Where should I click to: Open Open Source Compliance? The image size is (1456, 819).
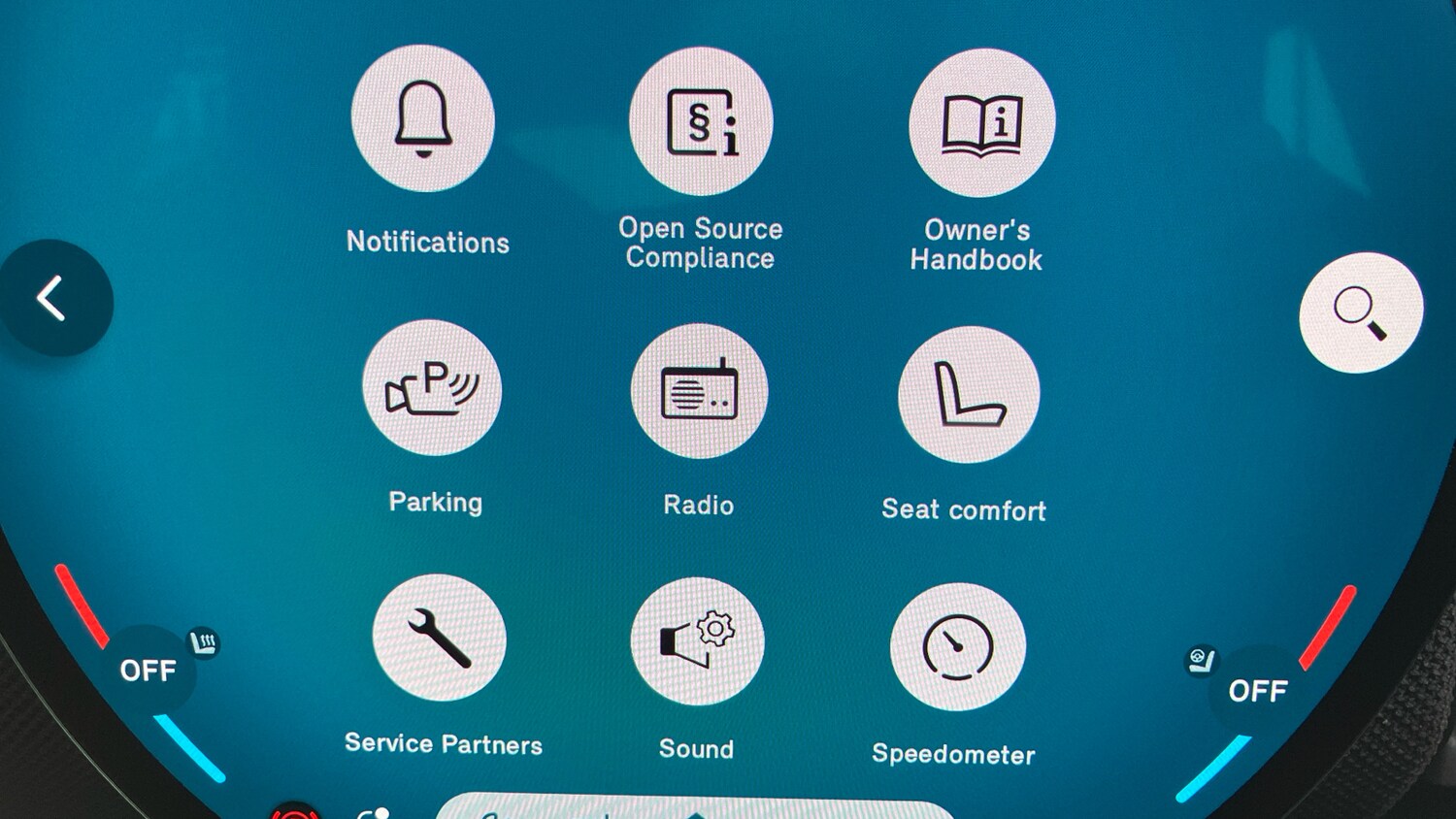point(701,122)
